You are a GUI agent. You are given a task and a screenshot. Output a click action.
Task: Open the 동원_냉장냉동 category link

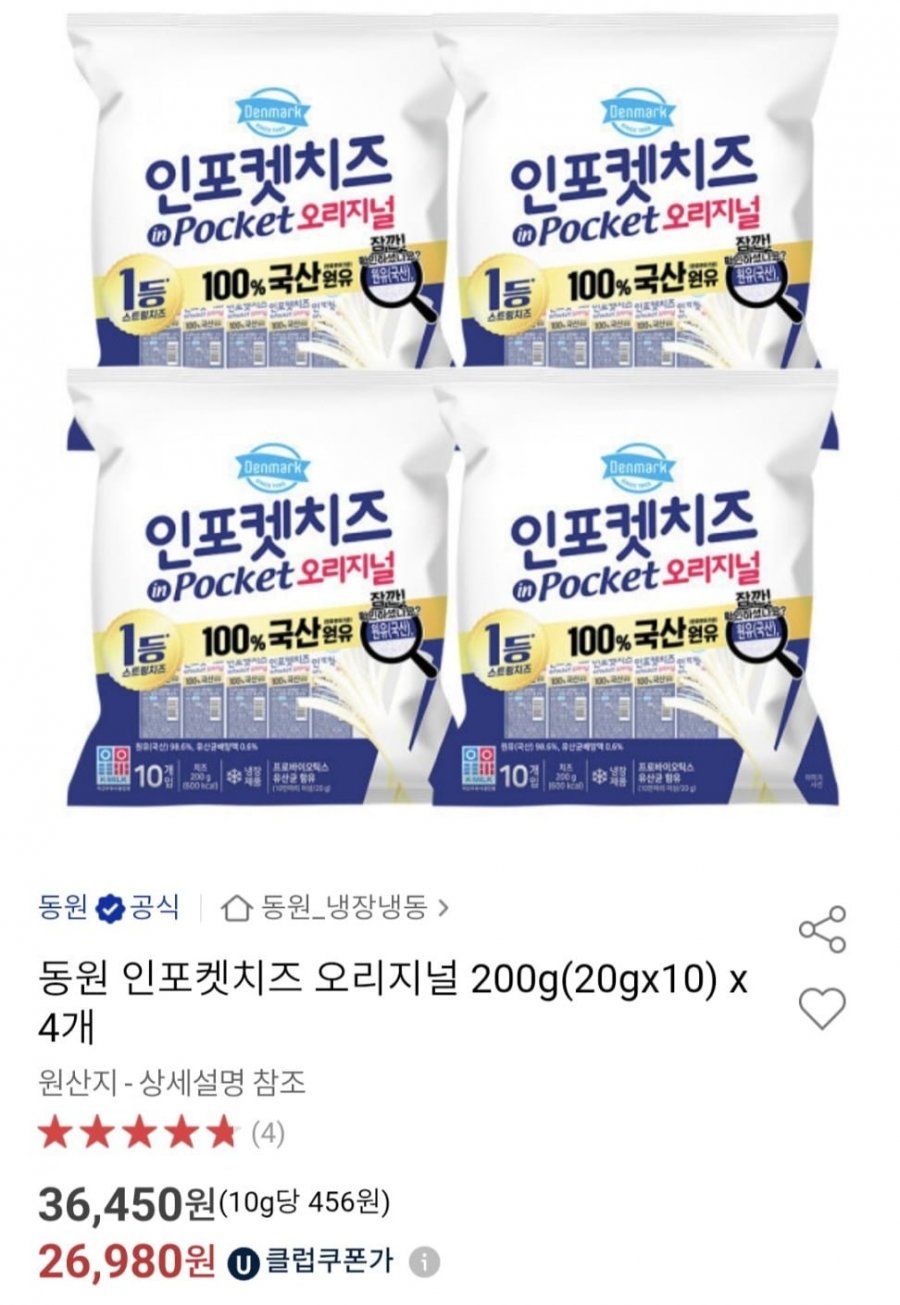click(336, 908)
